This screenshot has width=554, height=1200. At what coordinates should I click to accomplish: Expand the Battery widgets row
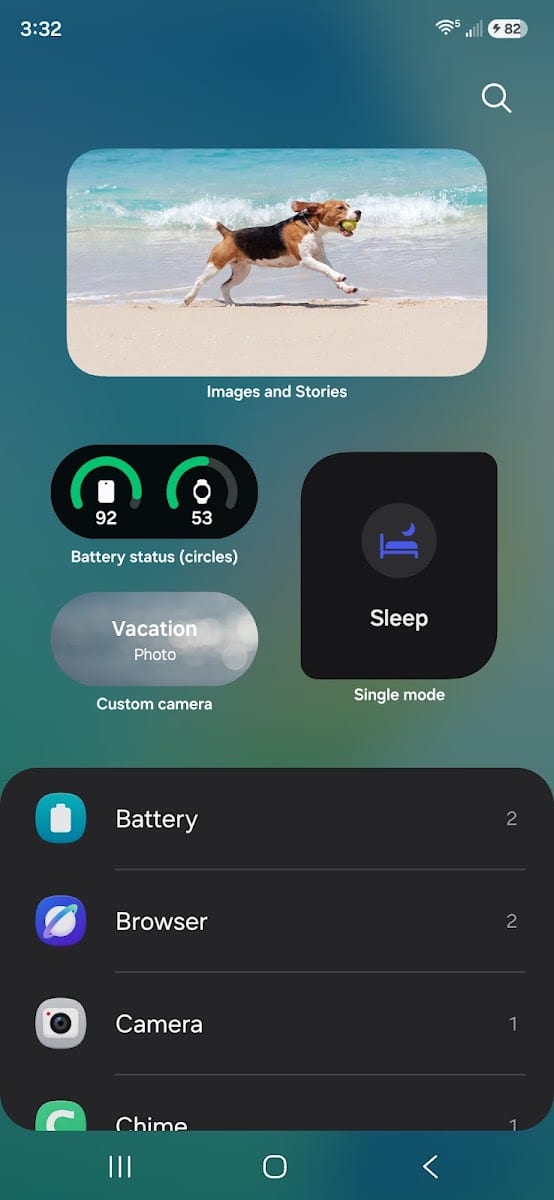[x=277, y=819]
